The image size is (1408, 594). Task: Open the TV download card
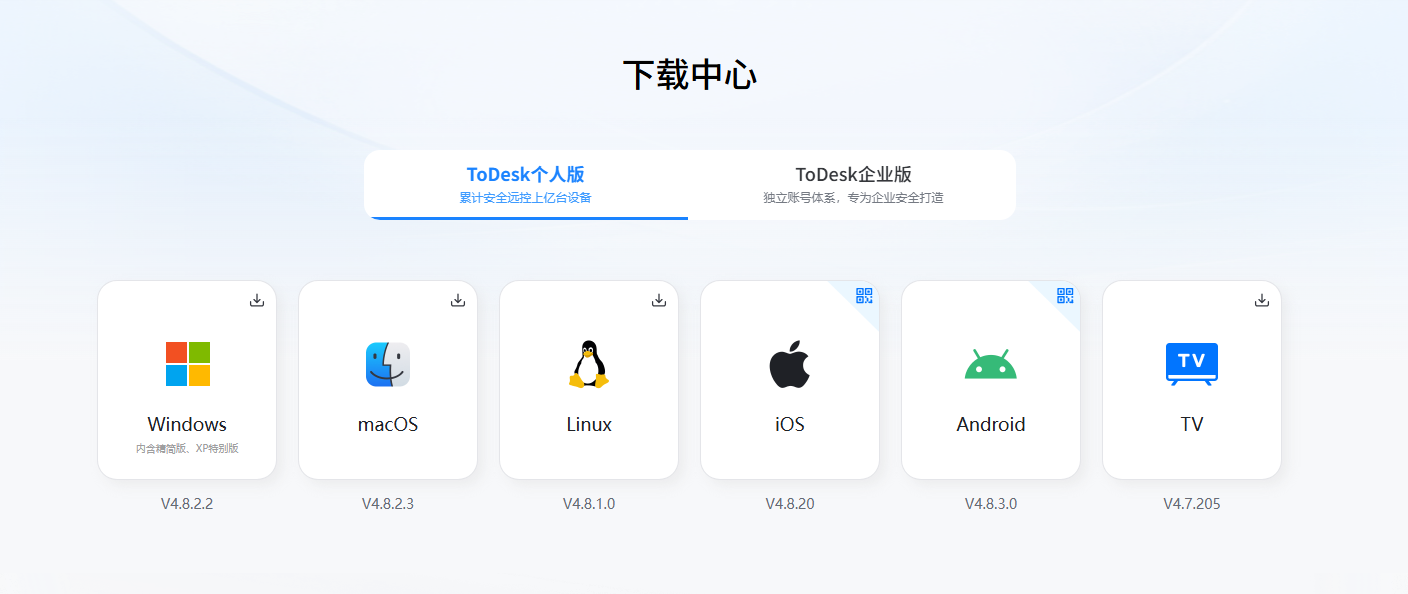coord(1192,380)
